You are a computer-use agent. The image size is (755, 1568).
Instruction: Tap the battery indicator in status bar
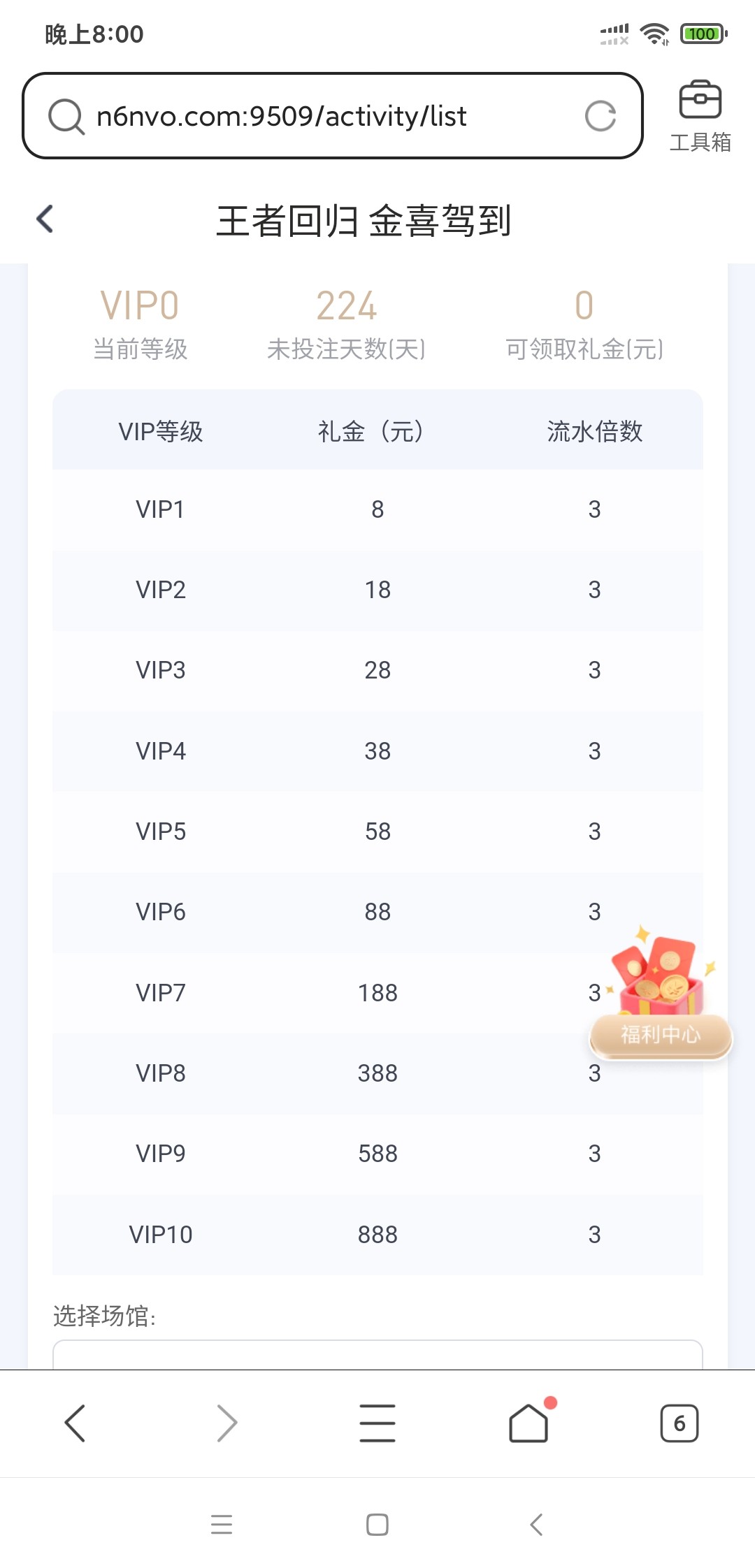[702, 34]
